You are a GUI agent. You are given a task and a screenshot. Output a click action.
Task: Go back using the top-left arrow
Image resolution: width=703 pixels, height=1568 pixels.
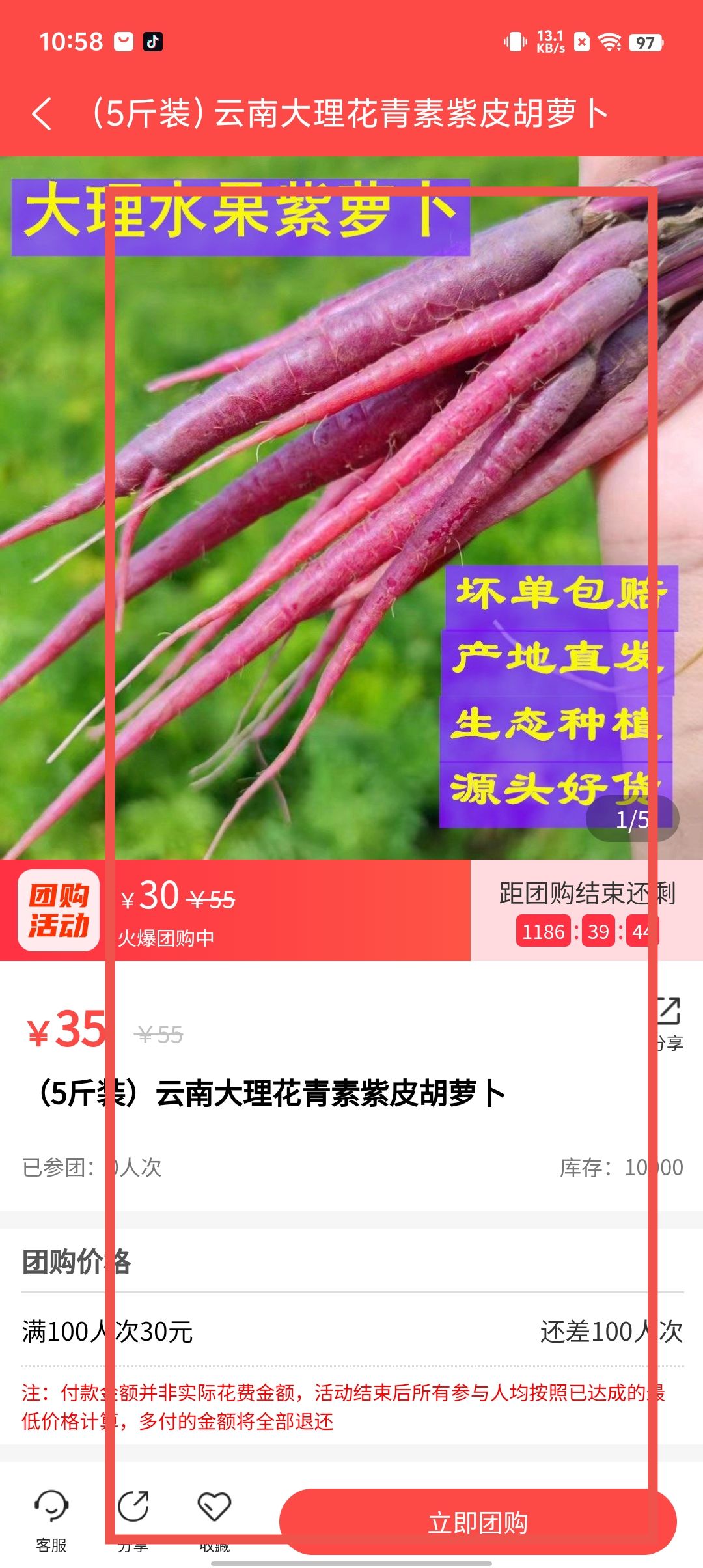pyautogui.click(x=42, y=114)
